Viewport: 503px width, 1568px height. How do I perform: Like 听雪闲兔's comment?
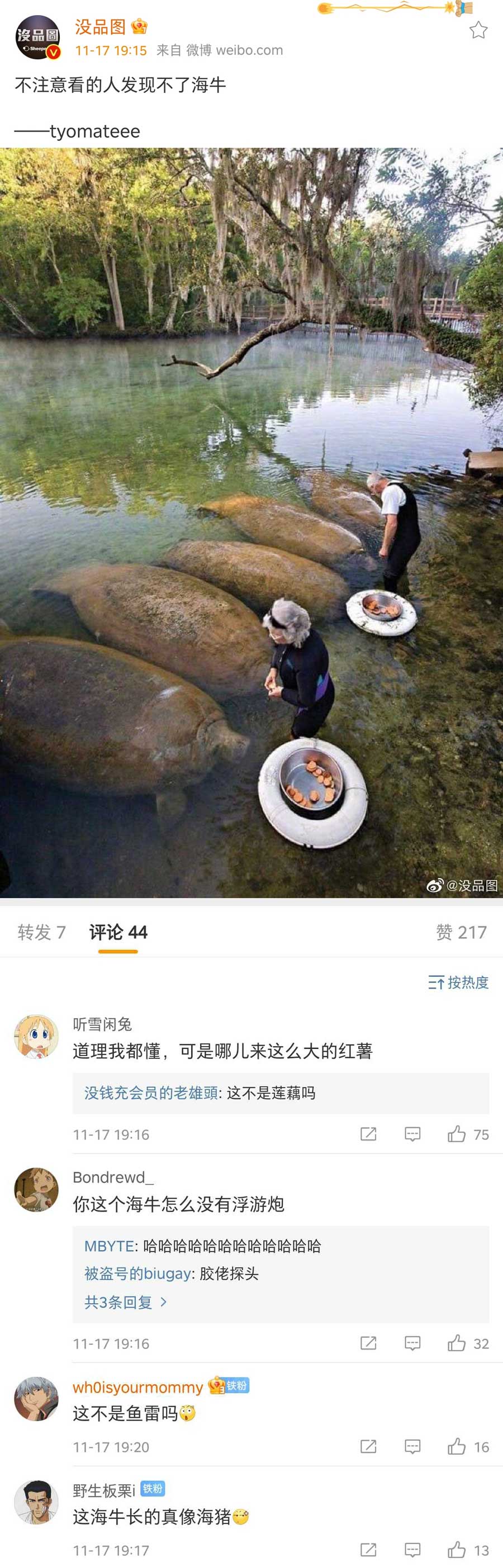pyautogui.click(x=457, y=1134)
